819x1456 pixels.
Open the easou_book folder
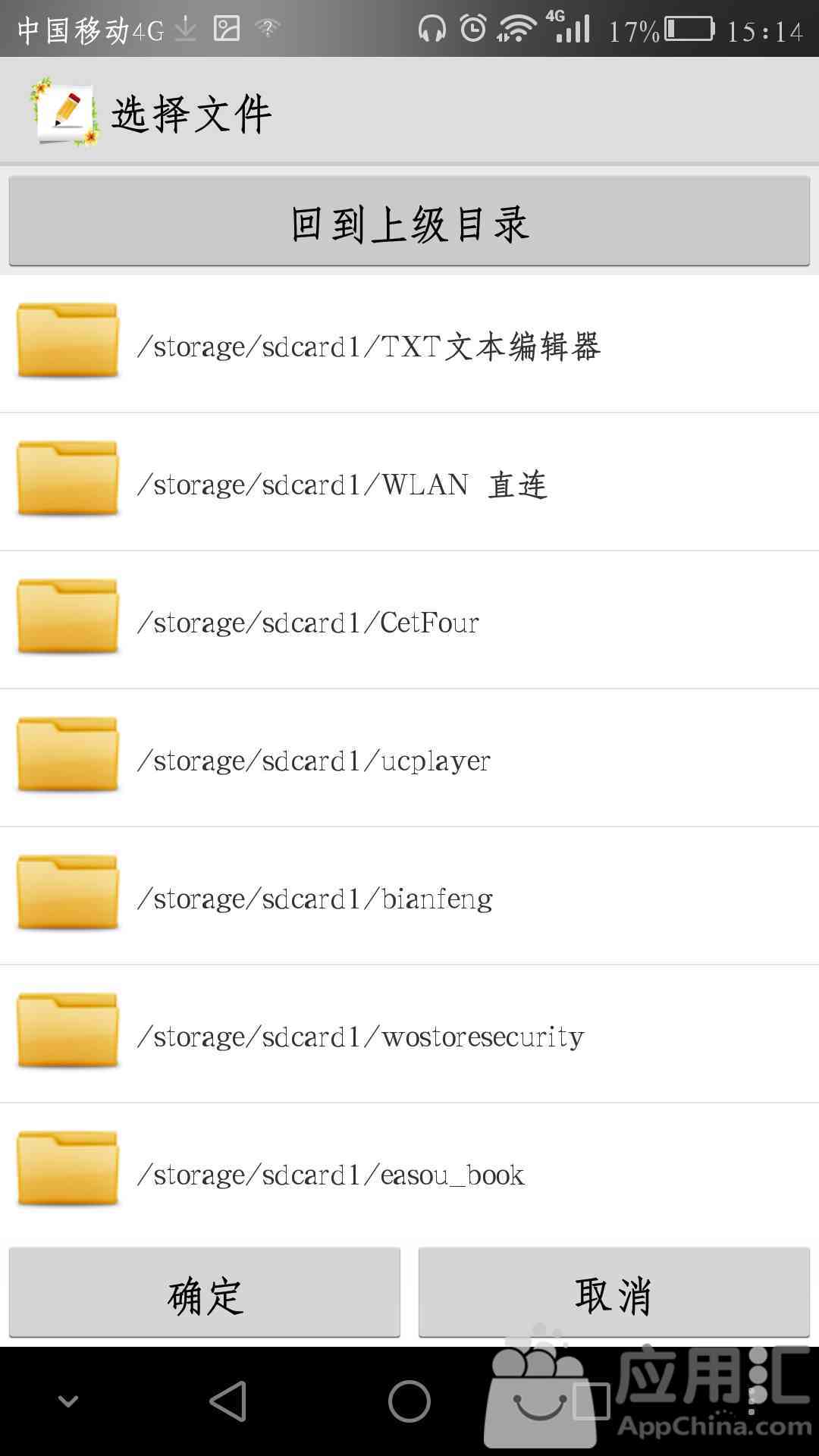tap(409, 1172)
